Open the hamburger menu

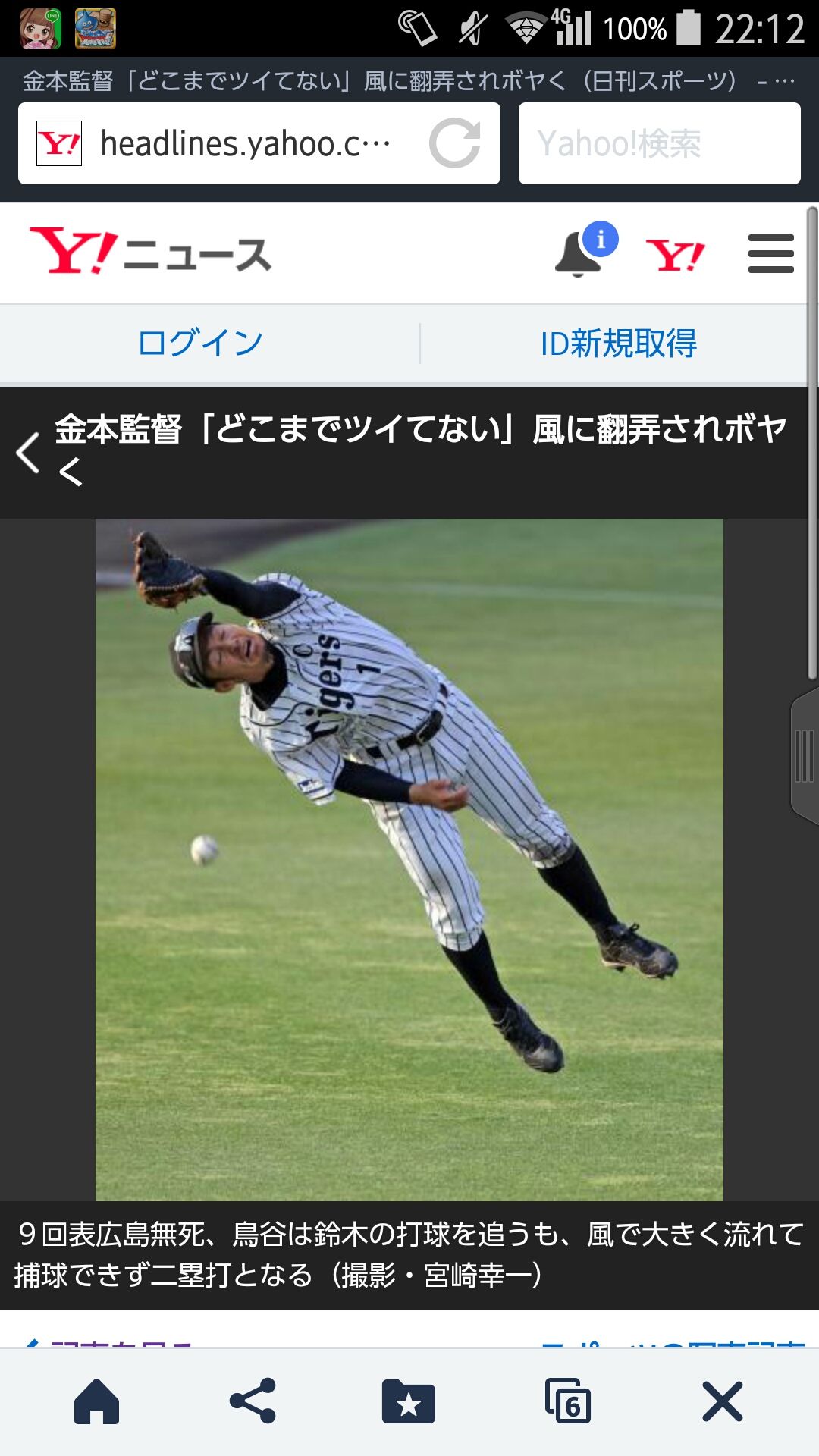(x=770, y=253)
